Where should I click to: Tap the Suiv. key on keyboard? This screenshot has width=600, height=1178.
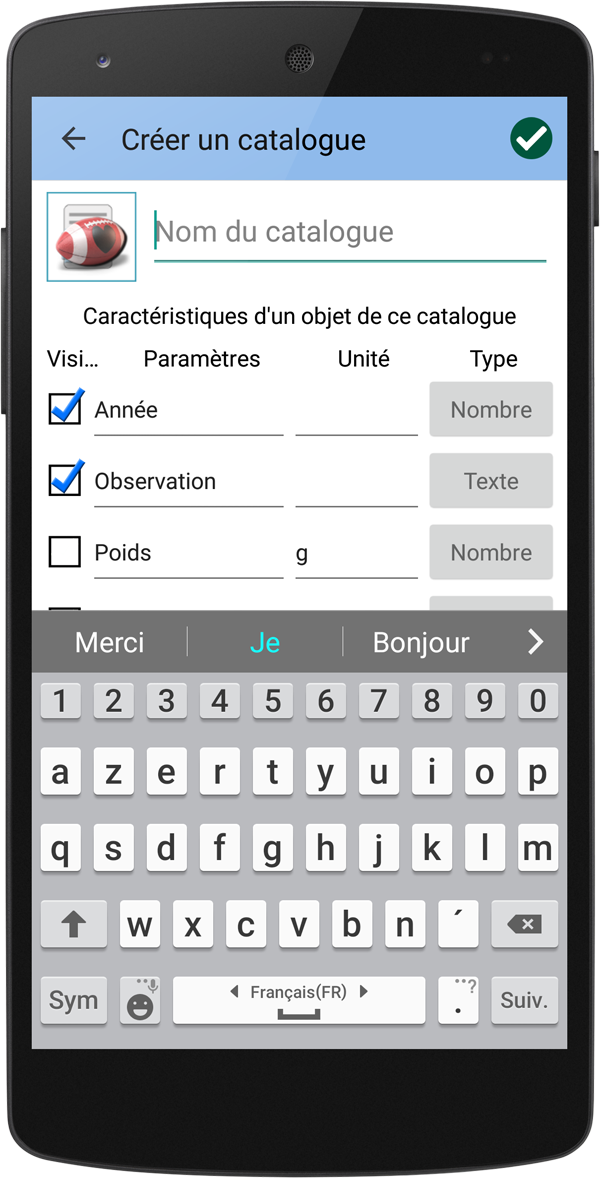pos(524,1001)
